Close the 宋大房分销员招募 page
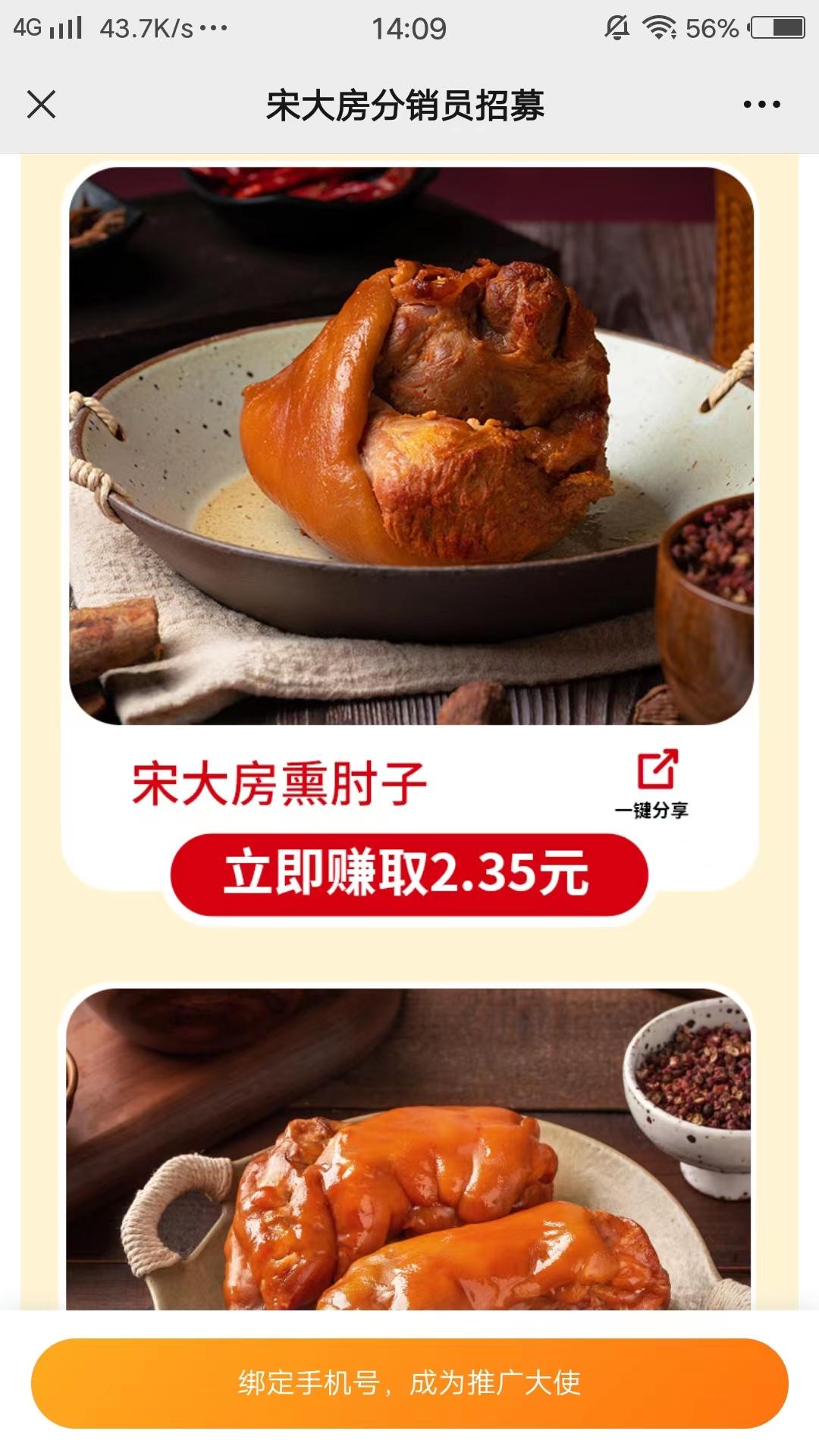This screenshot has height=1456, width=819. pyautogui.click(x=42, y=105)
